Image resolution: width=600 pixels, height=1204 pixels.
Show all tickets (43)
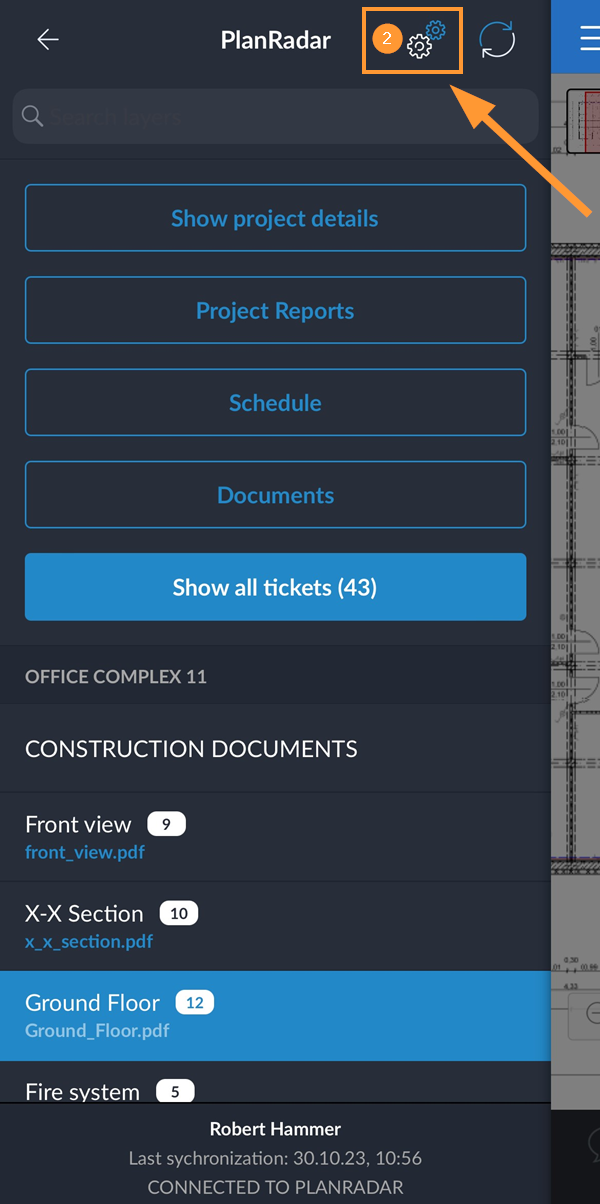(x=275, y=587)
